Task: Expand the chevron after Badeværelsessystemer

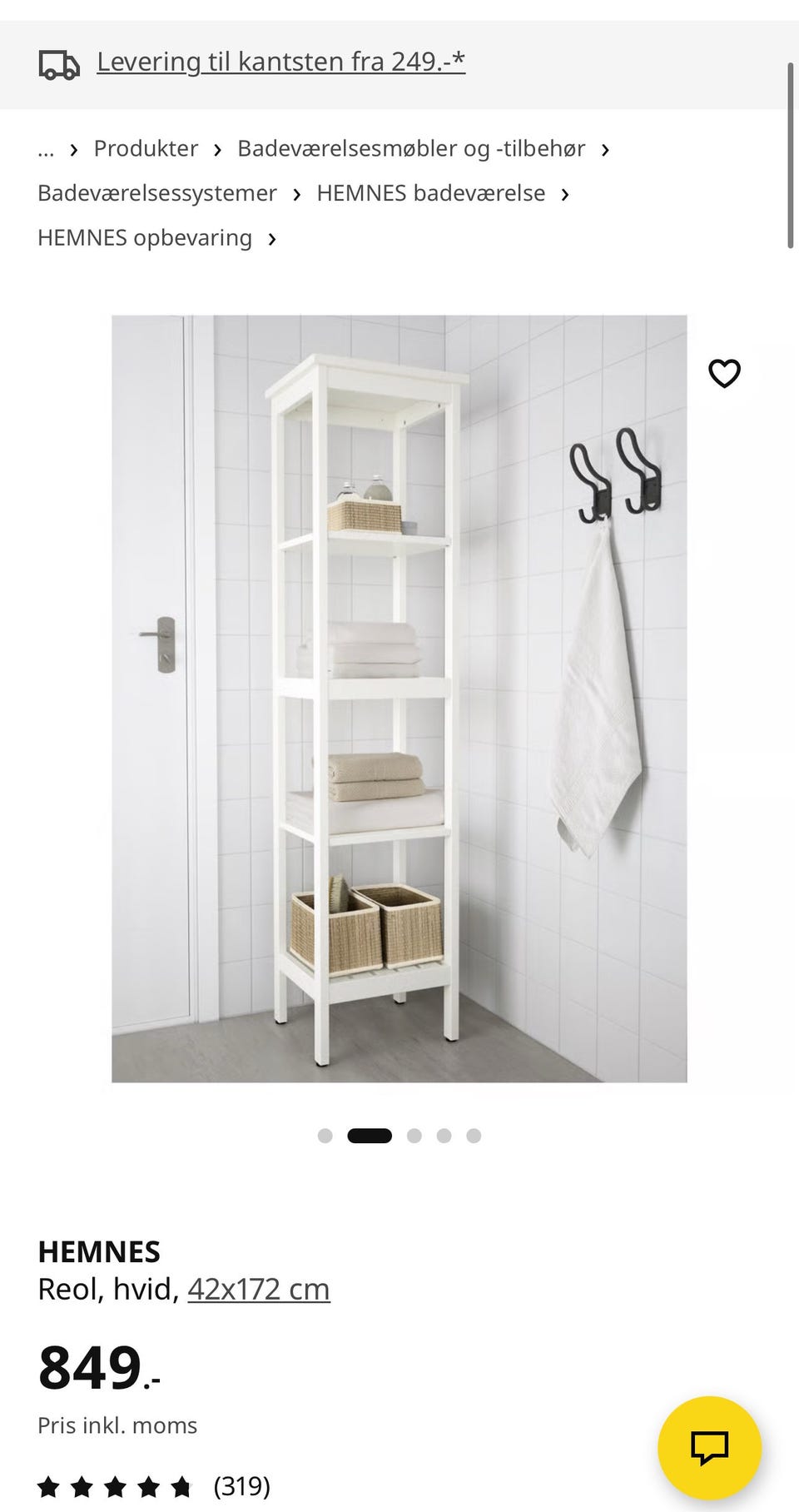Action: point(296,193)
